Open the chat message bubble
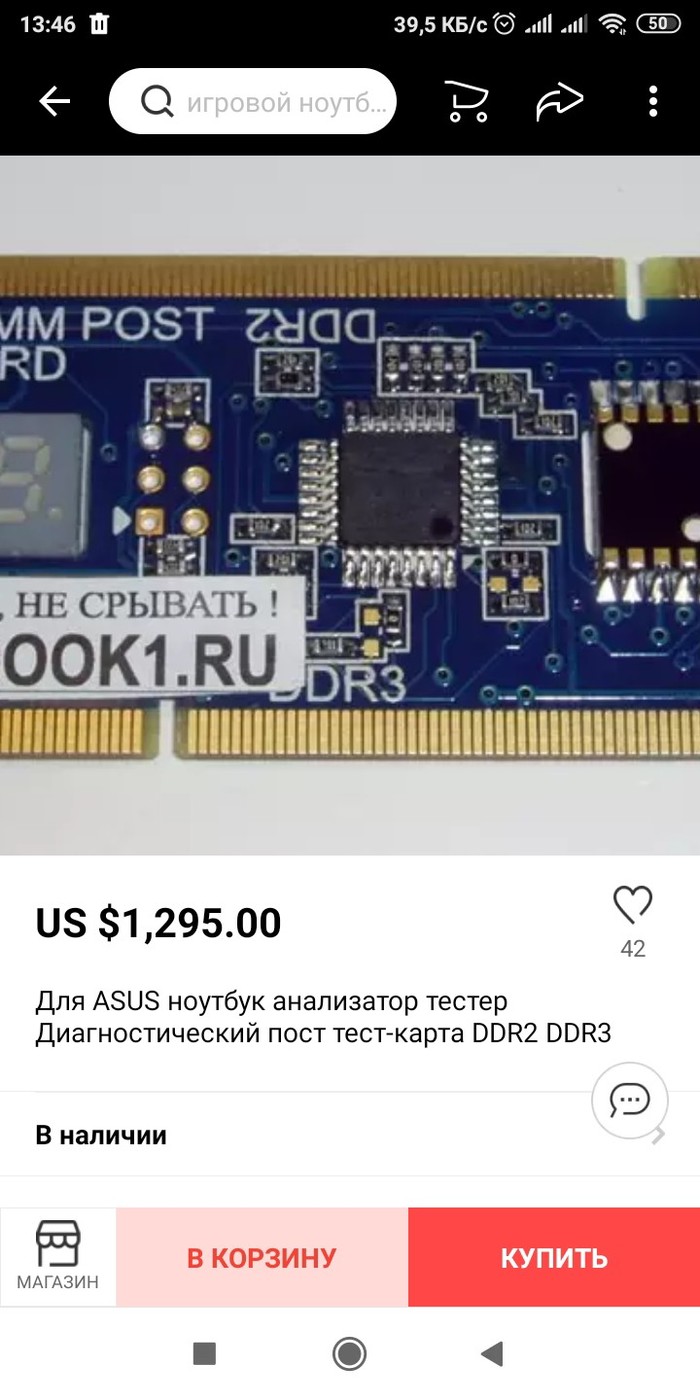 coord(630,1100)
